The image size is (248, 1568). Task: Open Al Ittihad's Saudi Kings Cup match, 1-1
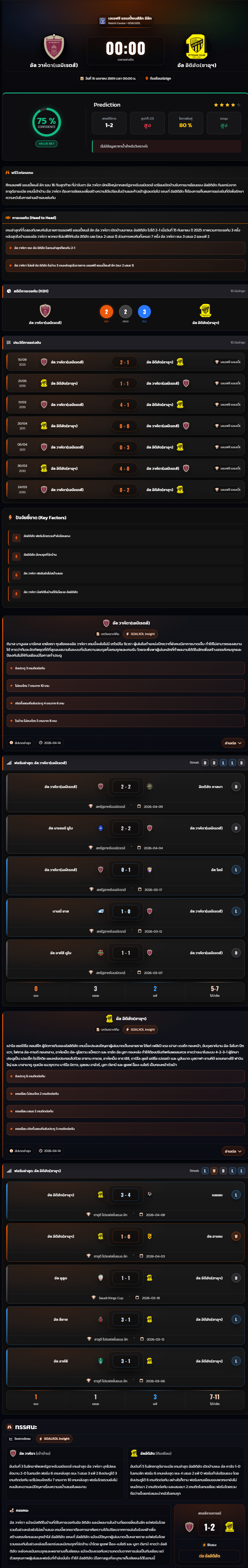coord(124,1278)
